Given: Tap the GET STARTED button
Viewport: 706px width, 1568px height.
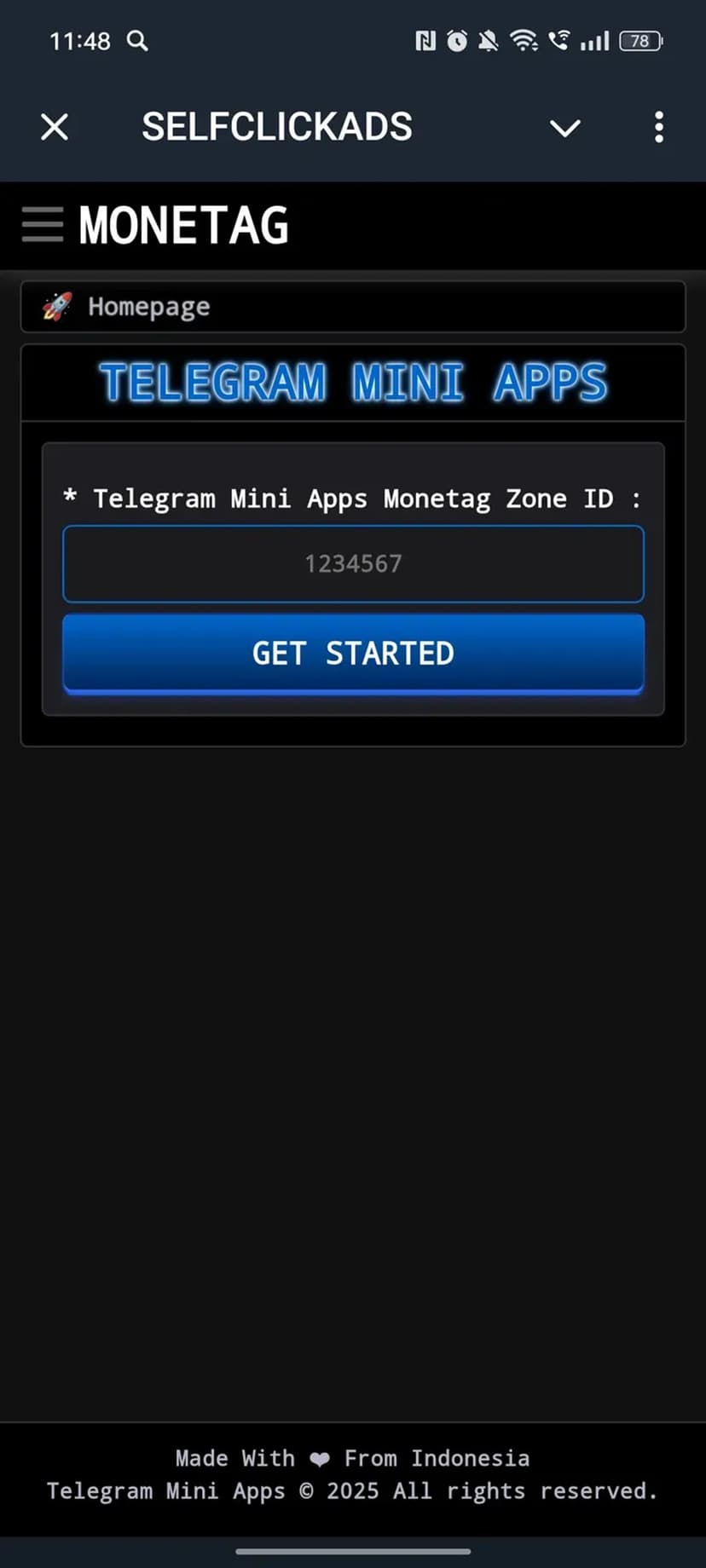Looking at the screenshot, I should tap(353, 654).
